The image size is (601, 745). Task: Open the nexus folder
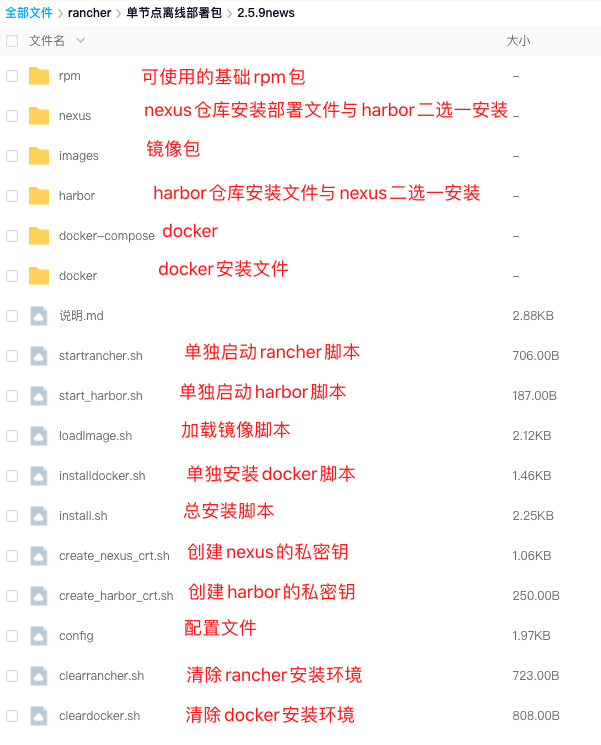click(74, 116)
